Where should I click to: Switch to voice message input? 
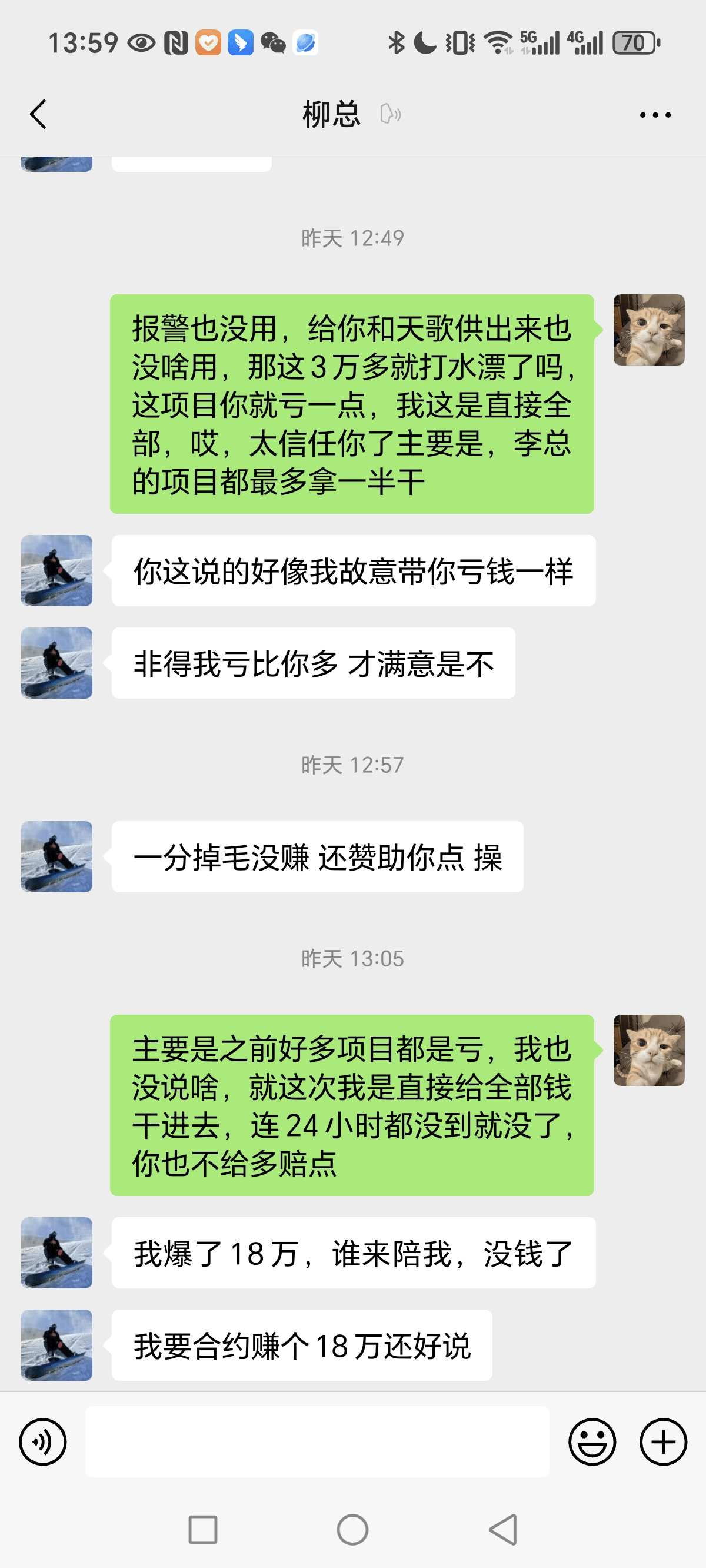pyautogui.click(x=42, y=1441)
